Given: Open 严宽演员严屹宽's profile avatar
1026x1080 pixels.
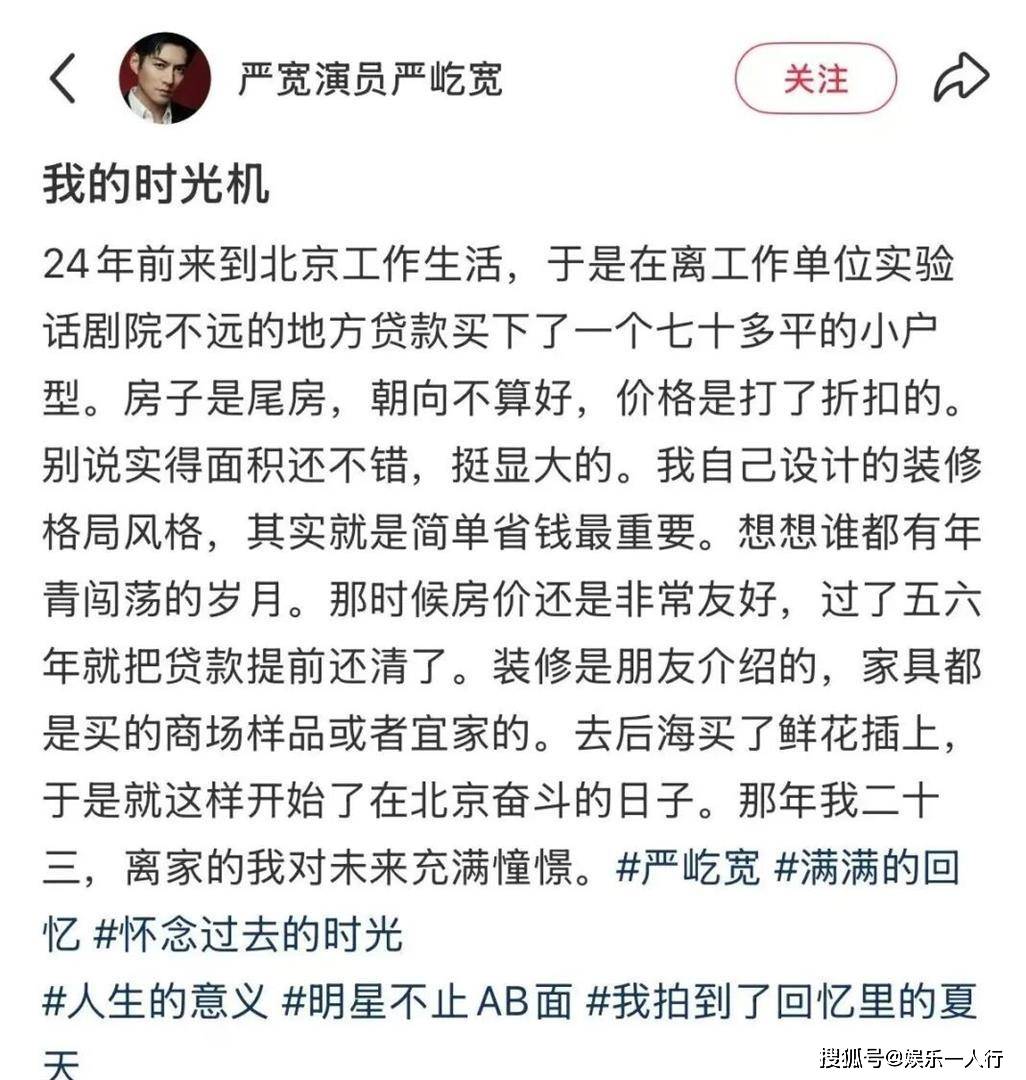Looking at the screenshot, I should pyautogui.click(x=165, y=78).
